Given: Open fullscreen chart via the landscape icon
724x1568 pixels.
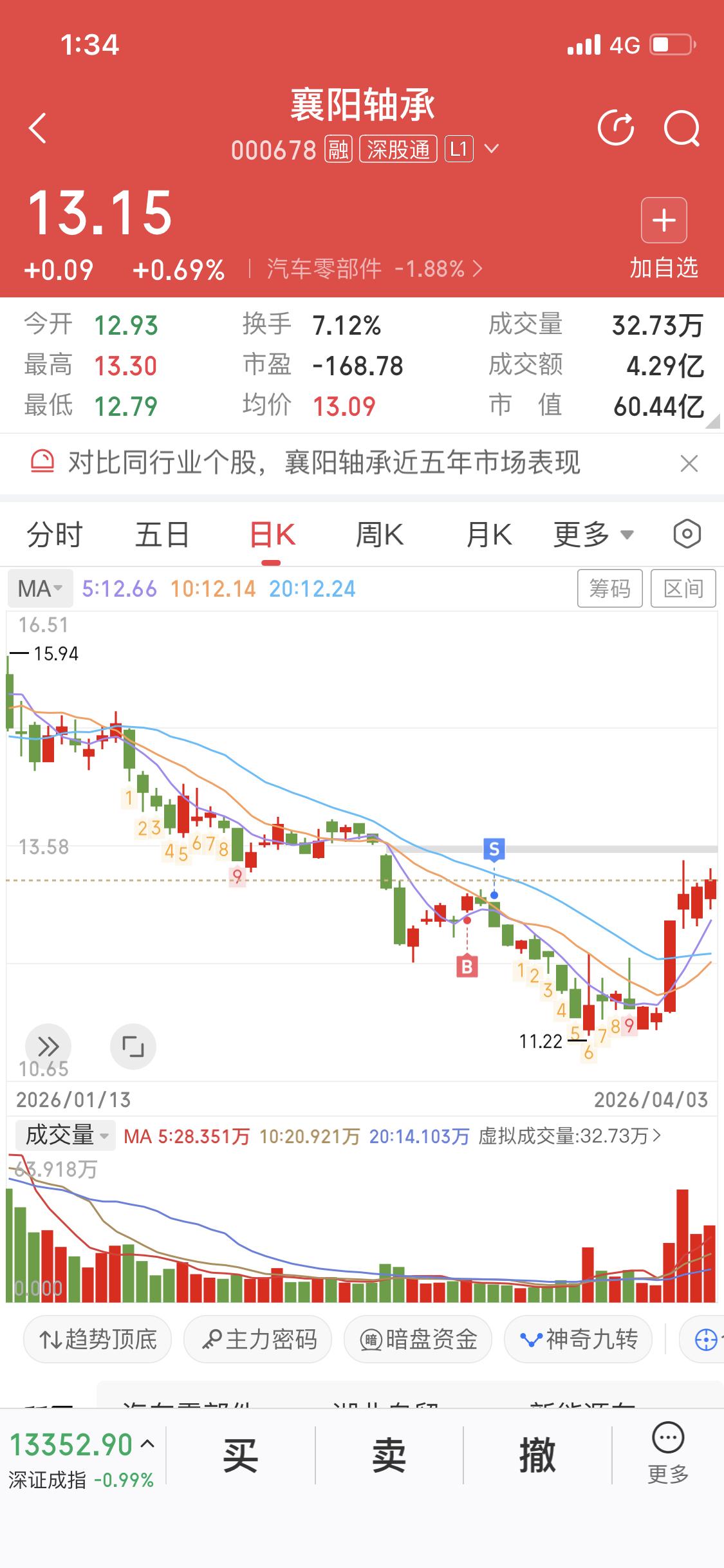Looking at the screenshot, I should click(133, 1046).
